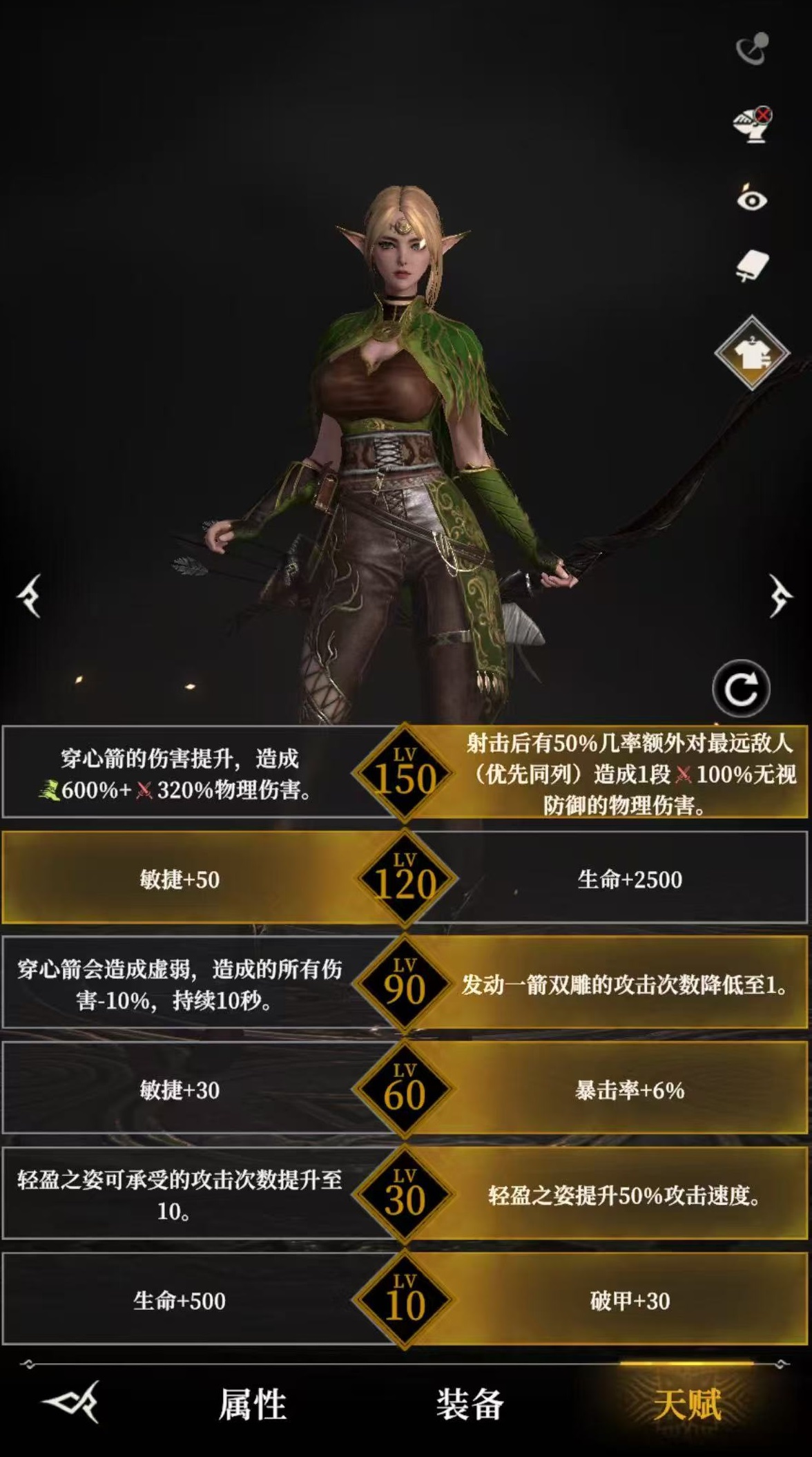Image resolution: width=812 pixels, height=1457 pixels.
Task: Switch to the 装备 tab
Action: tap(470, 1404)
